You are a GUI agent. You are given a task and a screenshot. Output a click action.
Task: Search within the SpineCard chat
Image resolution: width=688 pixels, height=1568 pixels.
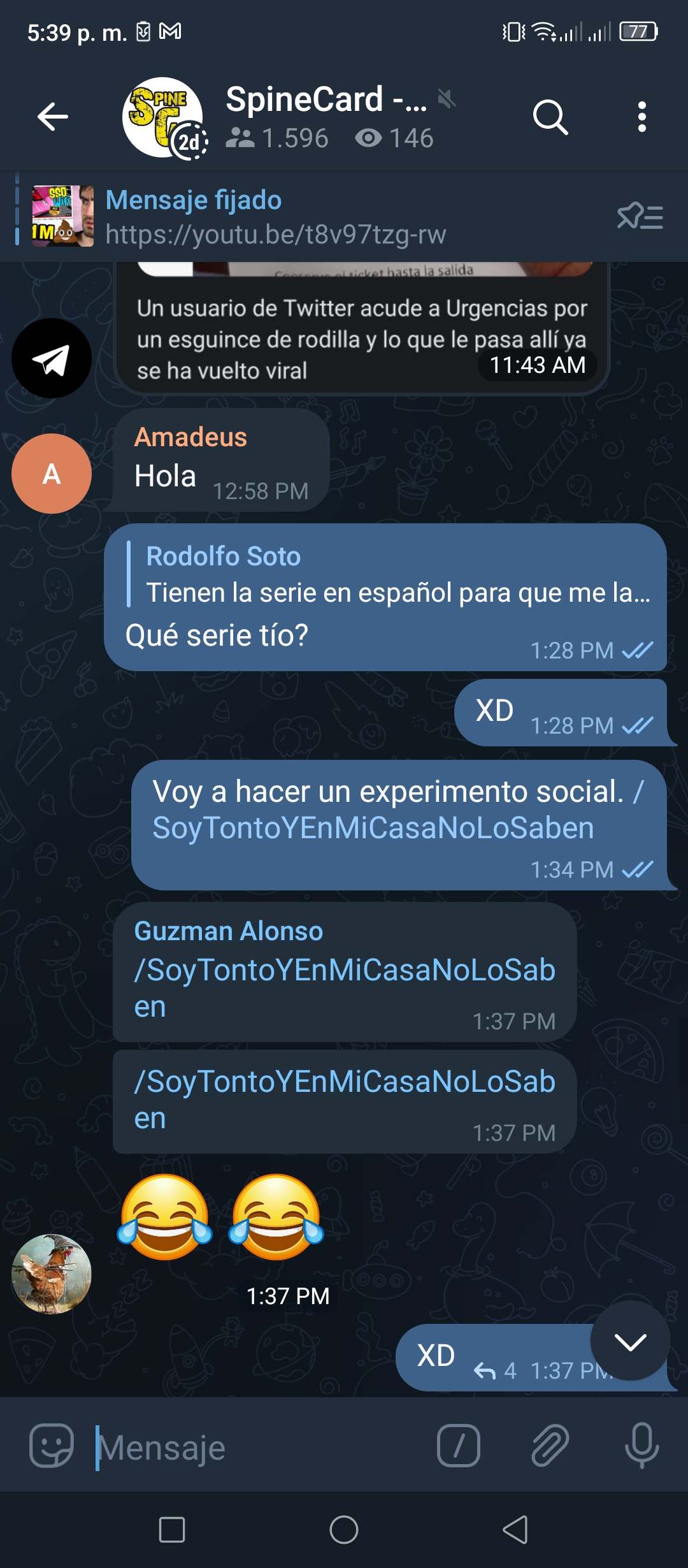pyautogui.click(x=550, y=117)
